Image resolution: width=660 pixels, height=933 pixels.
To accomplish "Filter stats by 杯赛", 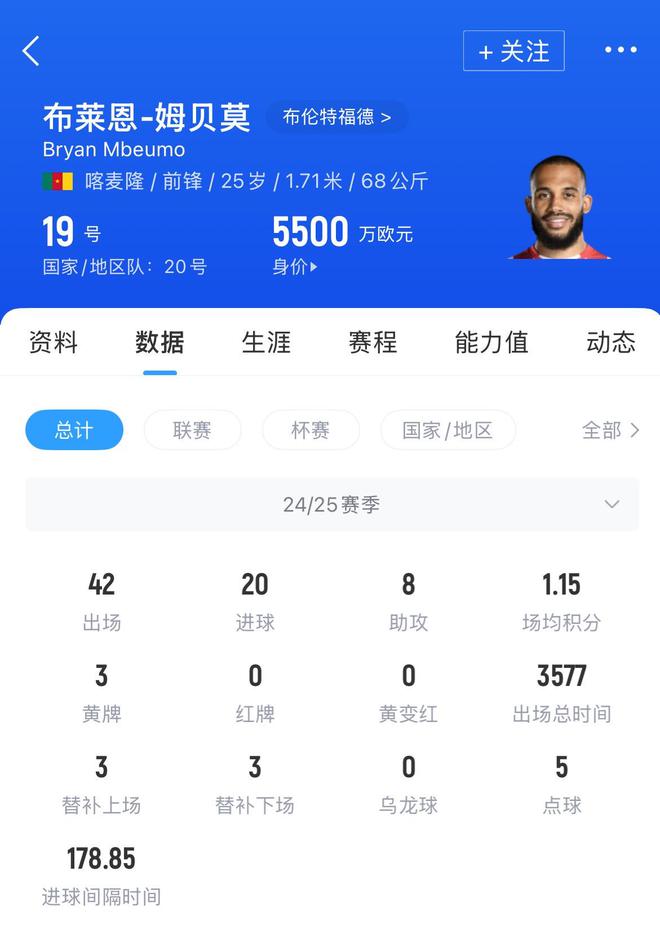I will click(x=310, y=430).
